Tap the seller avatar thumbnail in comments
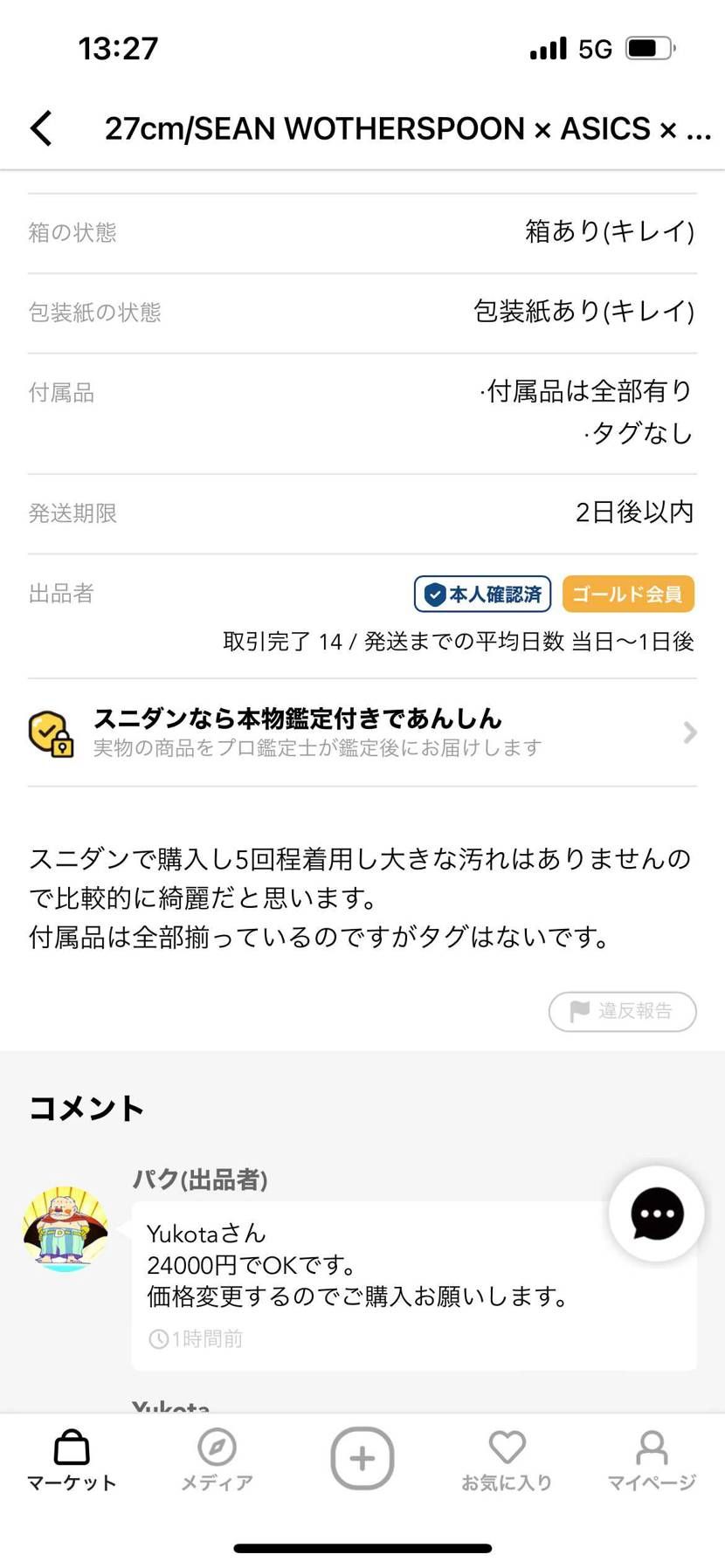 pyautogui.click(x=65, y=1228)
